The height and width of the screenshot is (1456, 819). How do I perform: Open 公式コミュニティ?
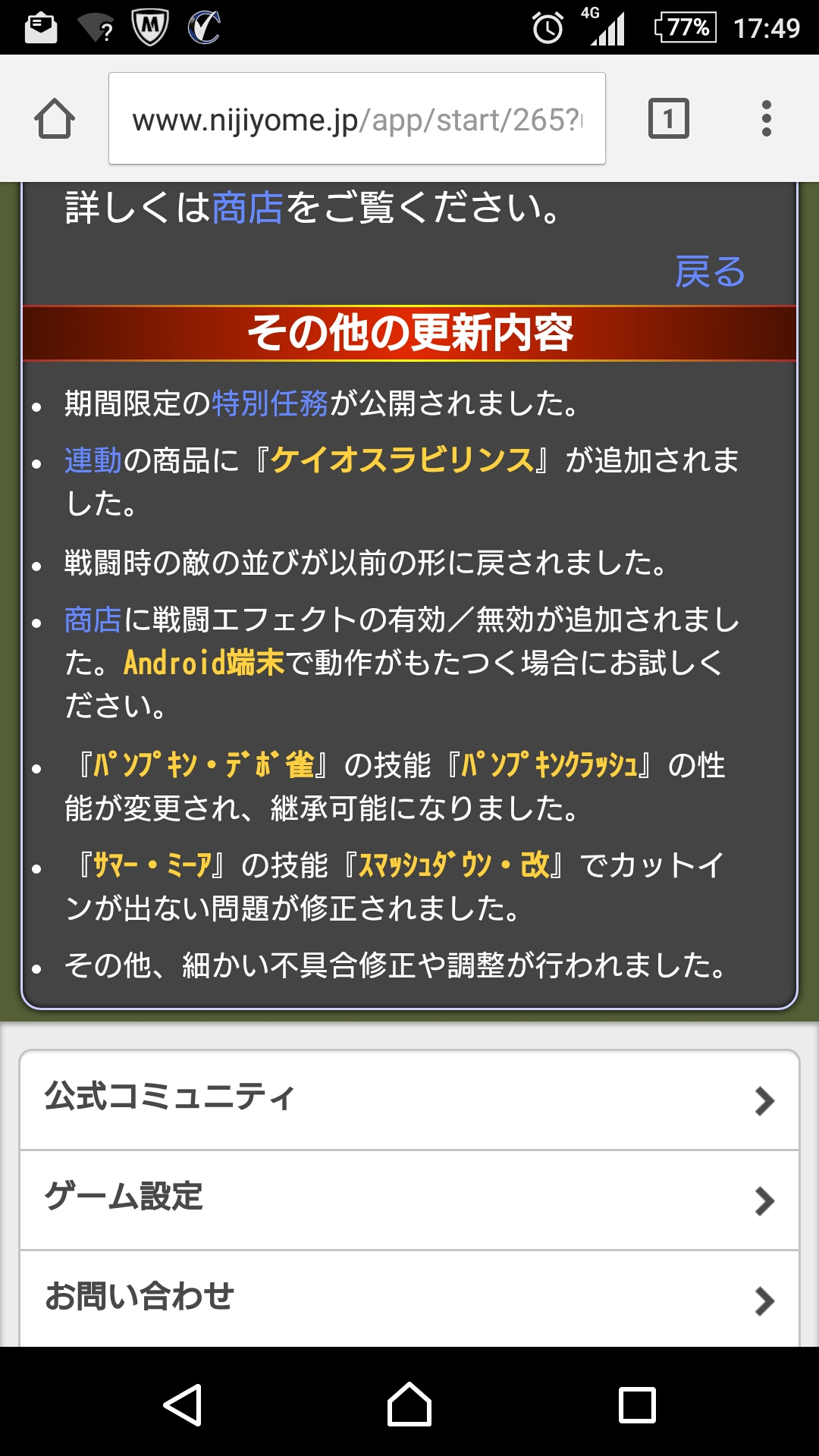pyautogui.click(x=409, y=1100)
